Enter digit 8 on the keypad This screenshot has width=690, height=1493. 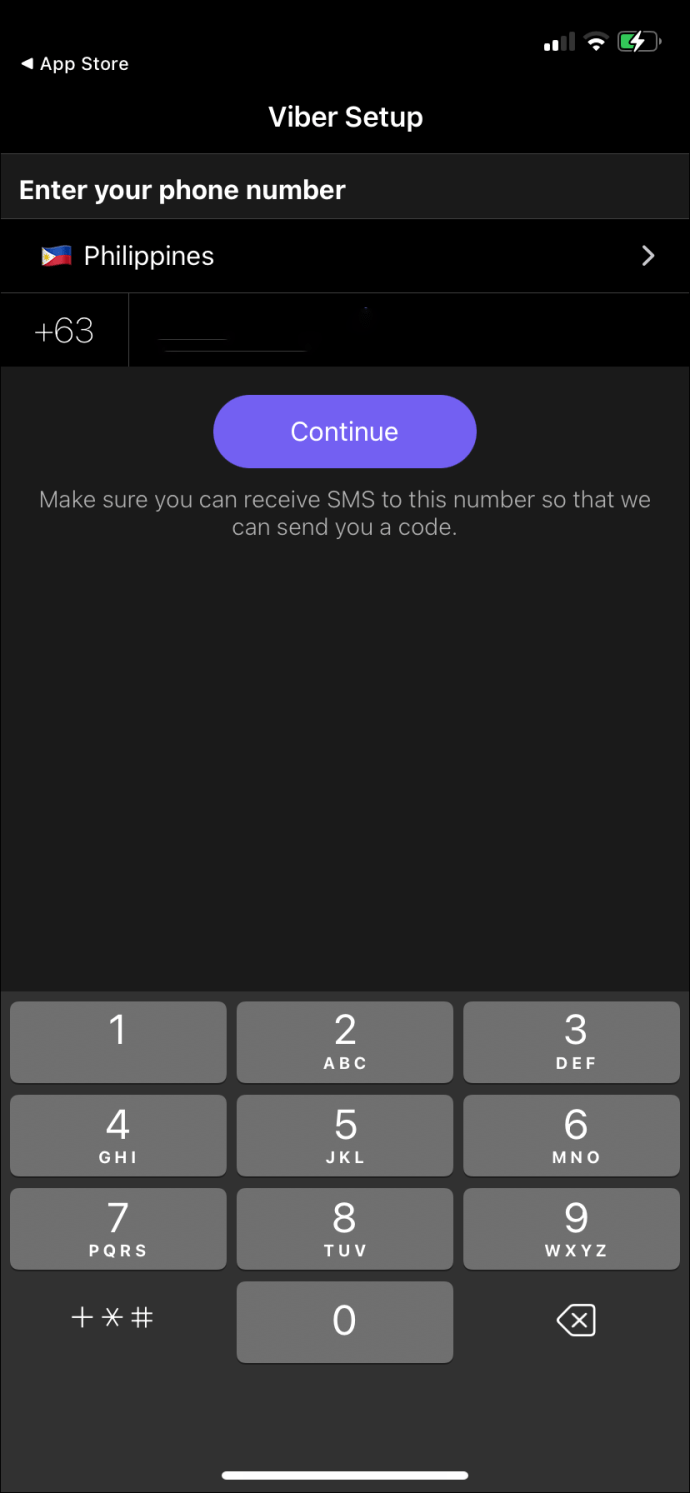(x=345, y=1229)
